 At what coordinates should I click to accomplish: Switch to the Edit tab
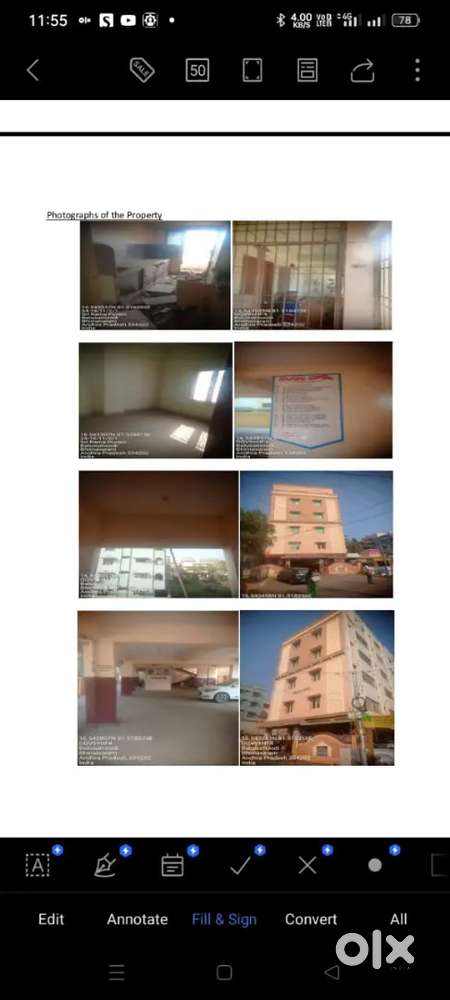[51, 919]
